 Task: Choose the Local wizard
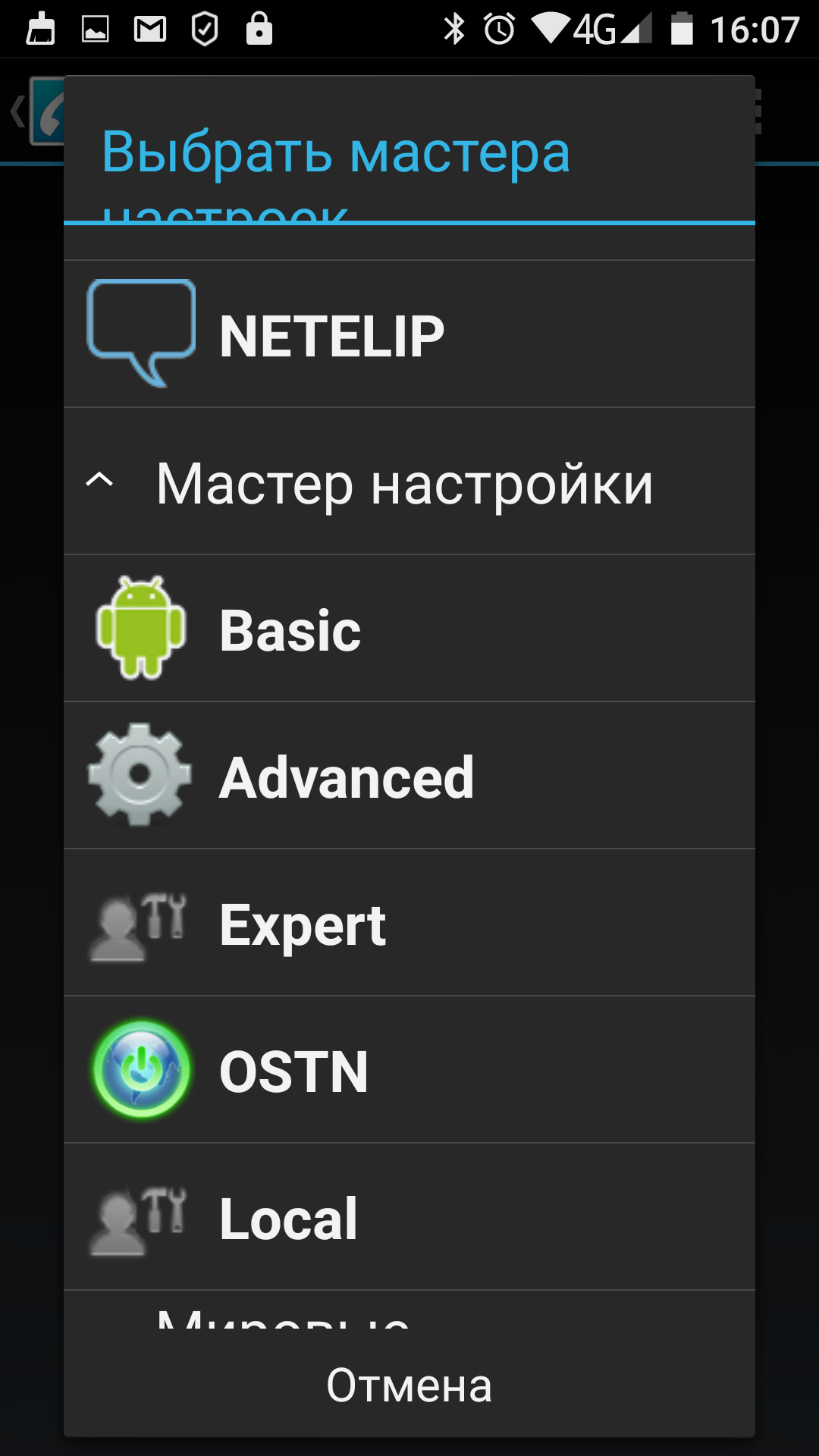coord(409,1217)
